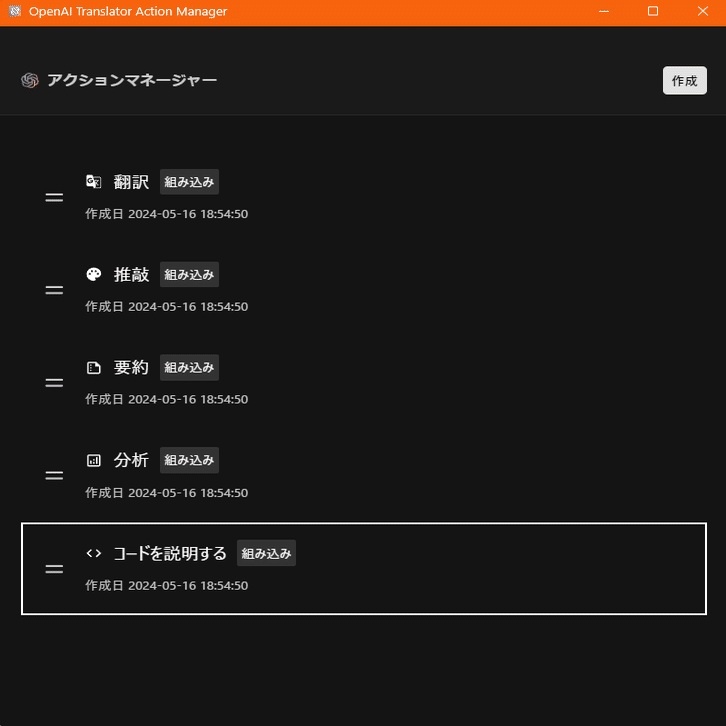The height and width of the screenshot is (726, 726).
Task: Maximize the Action Manager window
Action: pos(653,11)
